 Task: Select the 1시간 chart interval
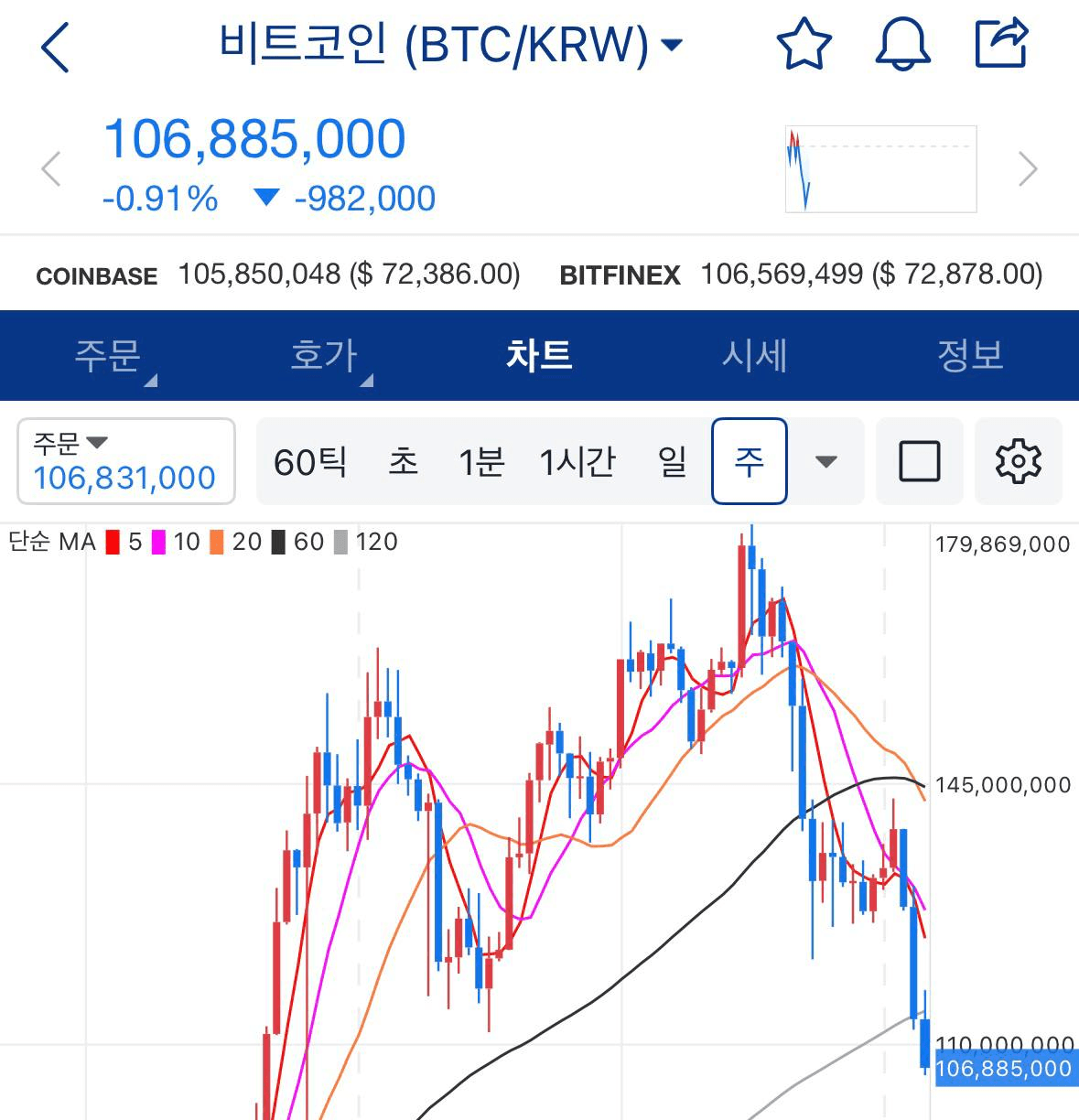tap(577, 462)
